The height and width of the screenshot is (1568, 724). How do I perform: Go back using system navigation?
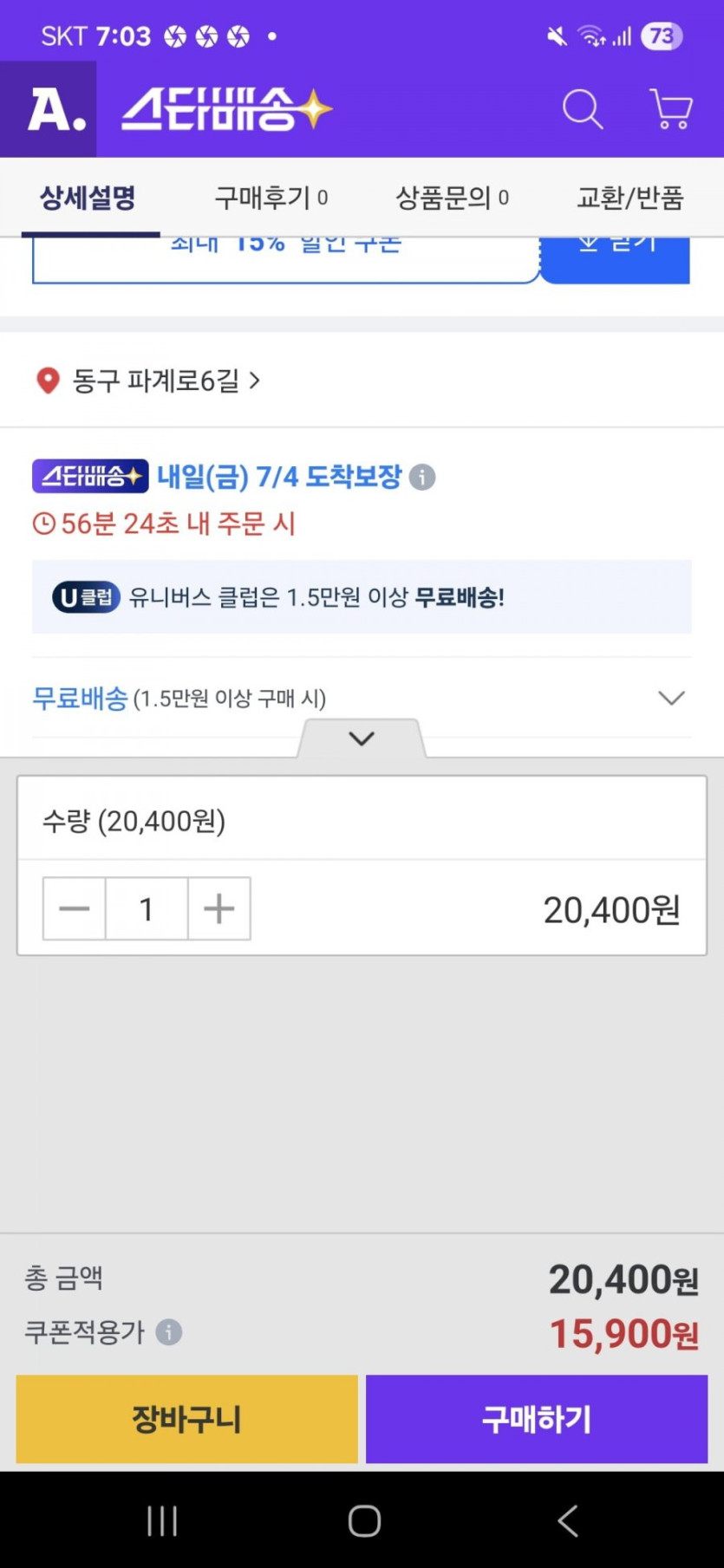(x=567, y=1520)
